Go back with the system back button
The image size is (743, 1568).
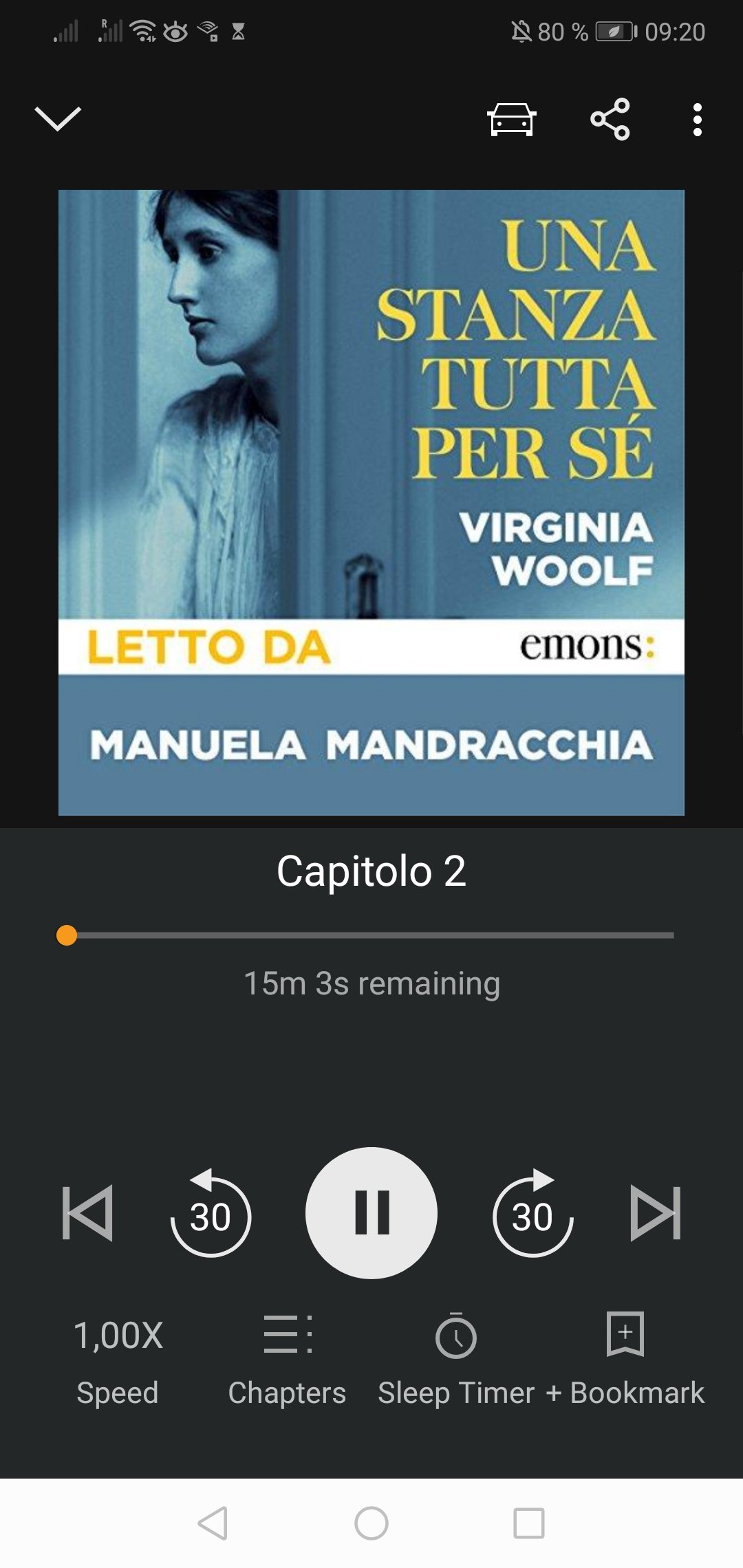213,1523
